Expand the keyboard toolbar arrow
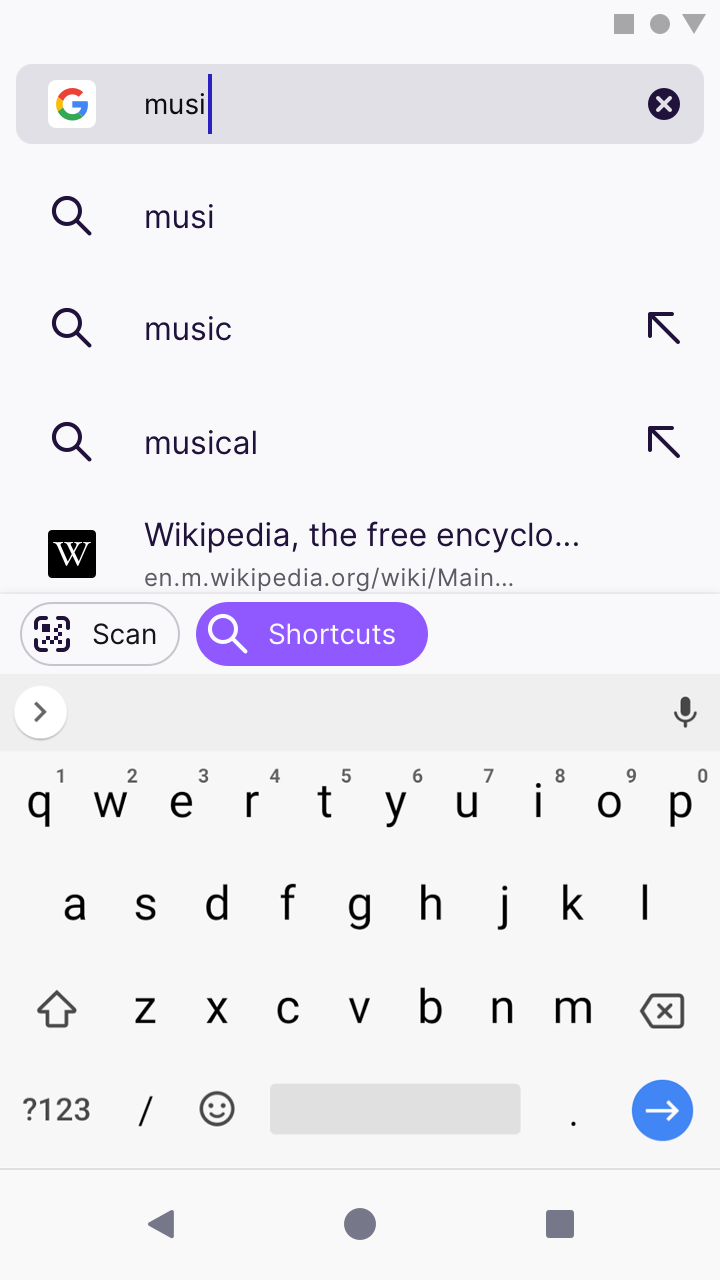 (x=40, y=712)
